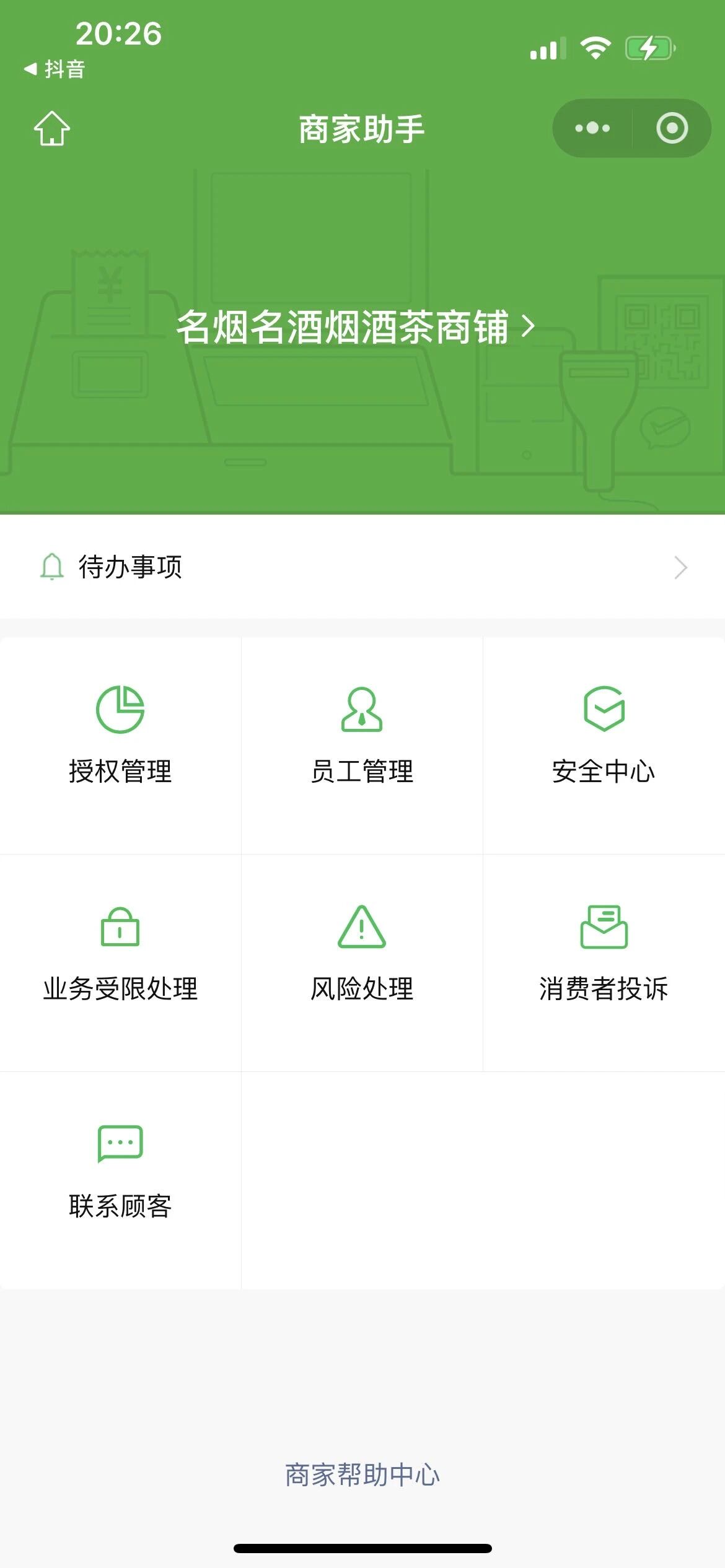Open 风险处理 risk handling
This screenshot has width=725, height=1568.
pos(362,963)
